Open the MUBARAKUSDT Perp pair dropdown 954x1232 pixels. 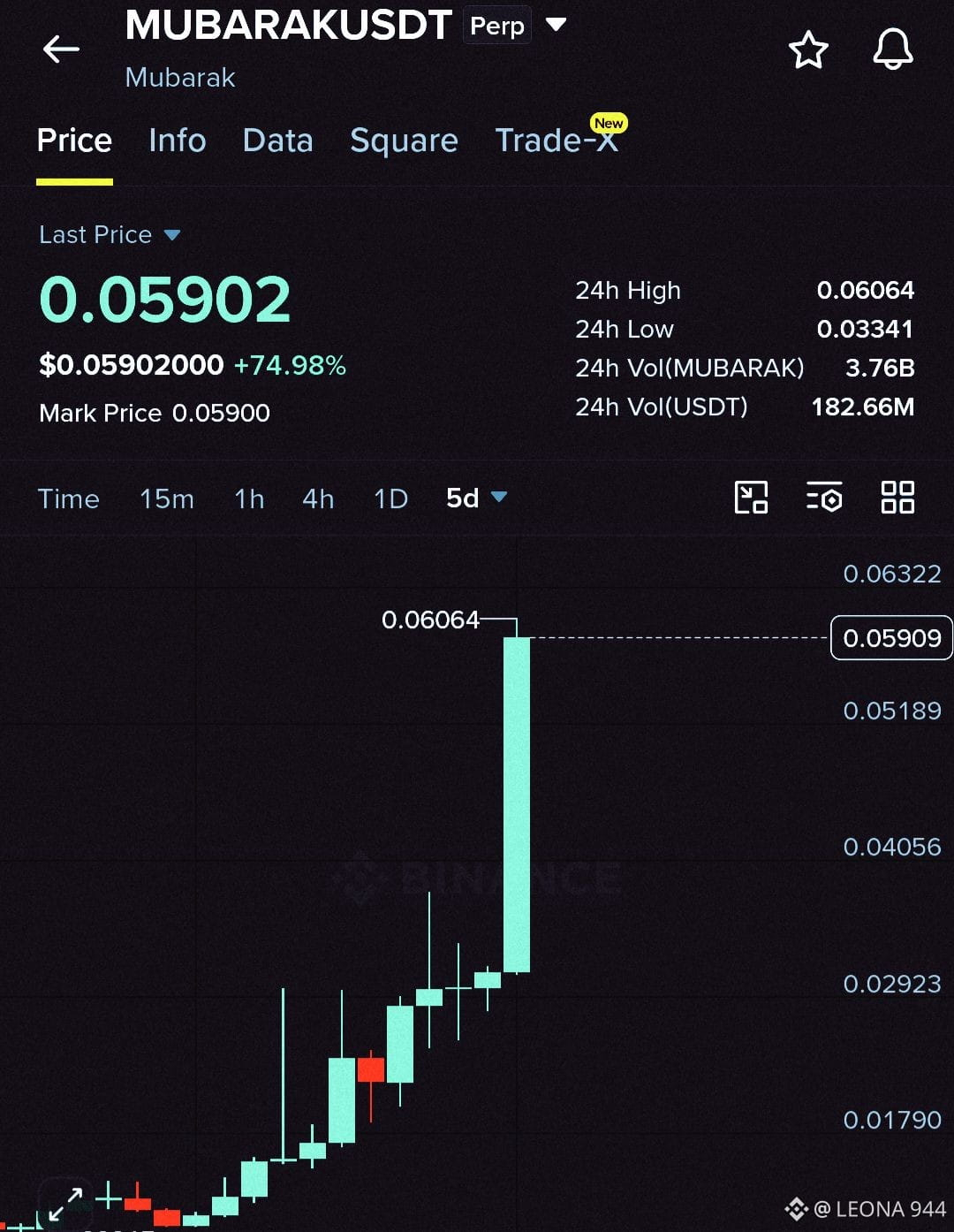[556, 25]
